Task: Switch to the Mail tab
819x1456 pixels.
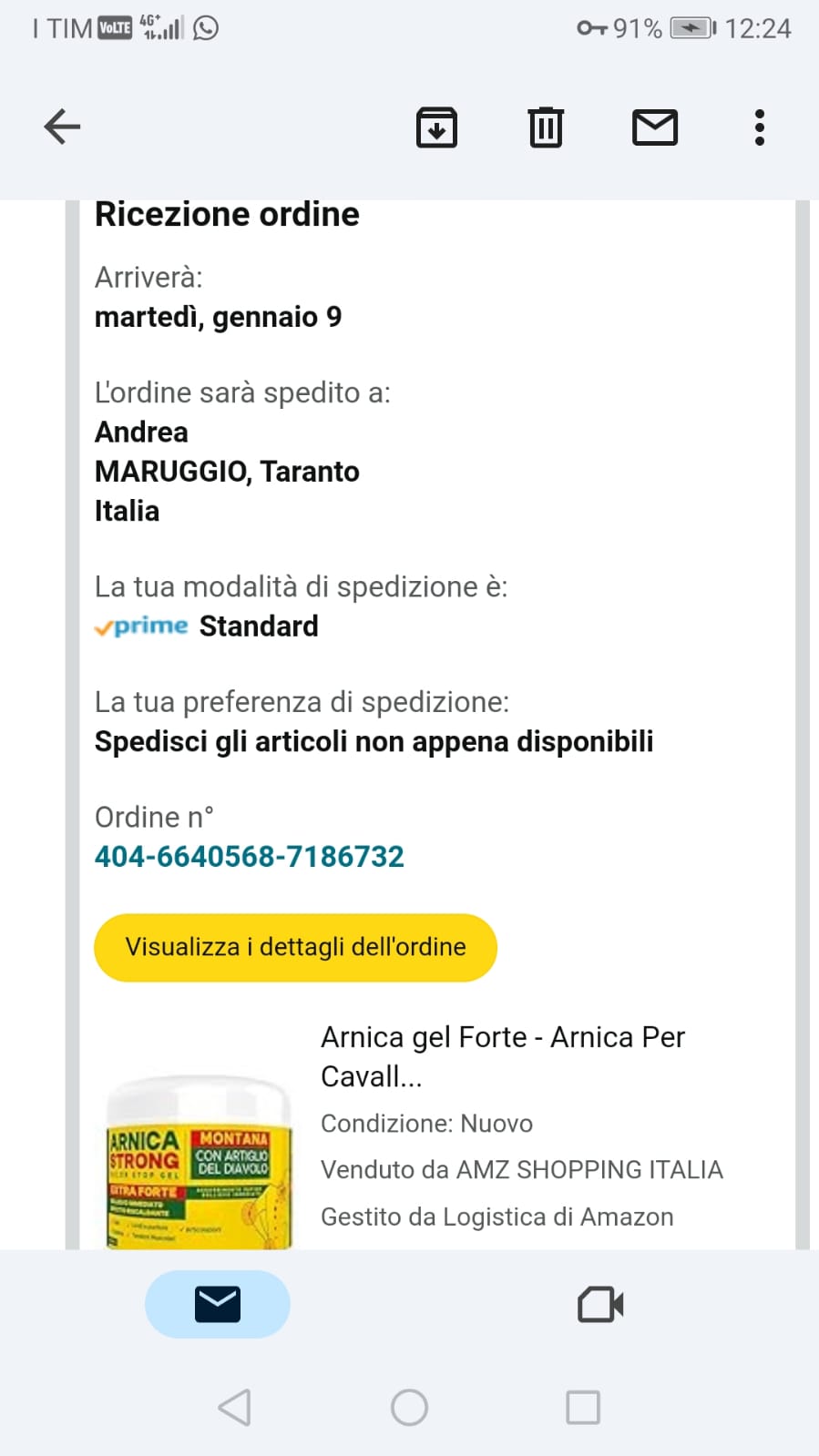Action: [x=217, y=1304]
